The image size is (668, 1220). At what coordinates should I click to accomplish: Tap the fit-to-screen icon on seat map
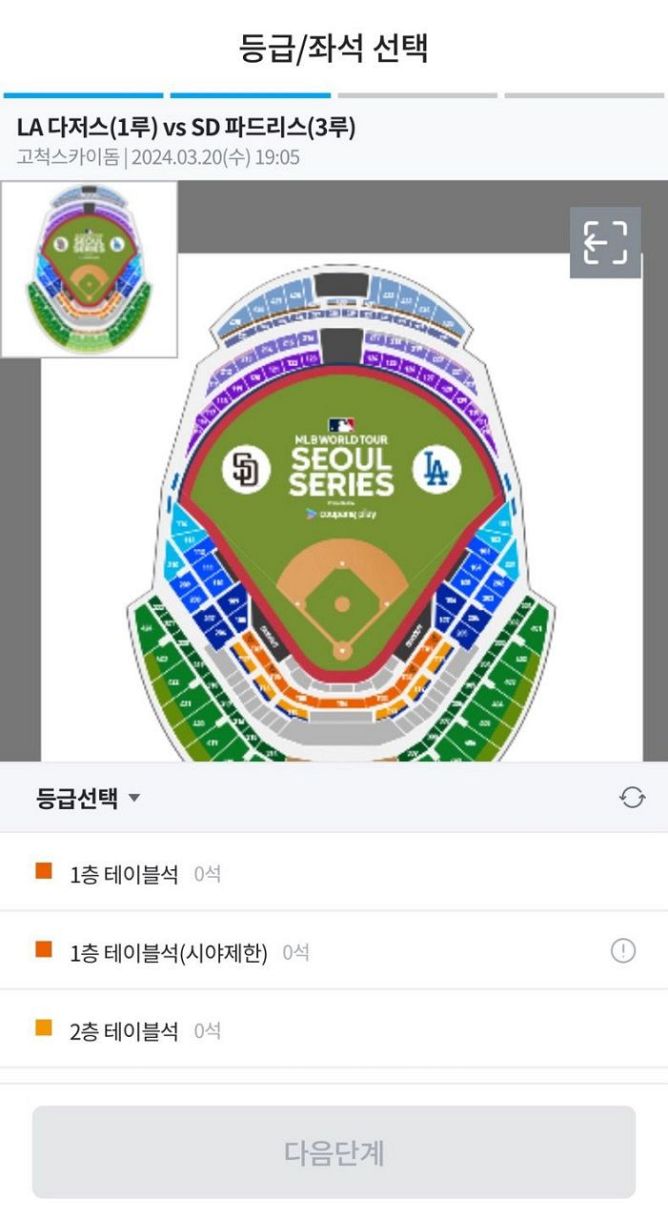point(605,243)
